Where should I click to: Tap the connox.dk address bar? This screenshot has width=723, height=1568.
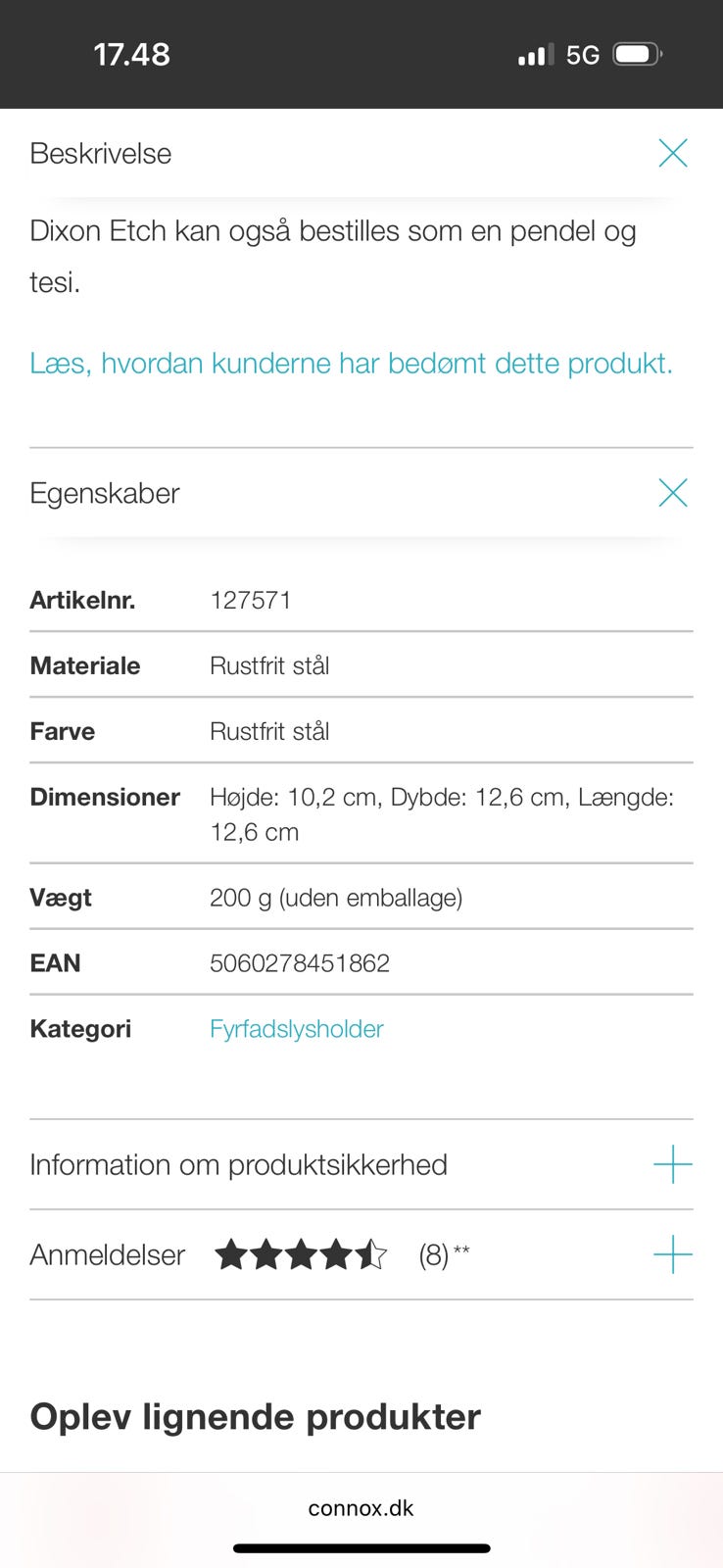(x=361, y=1507)
